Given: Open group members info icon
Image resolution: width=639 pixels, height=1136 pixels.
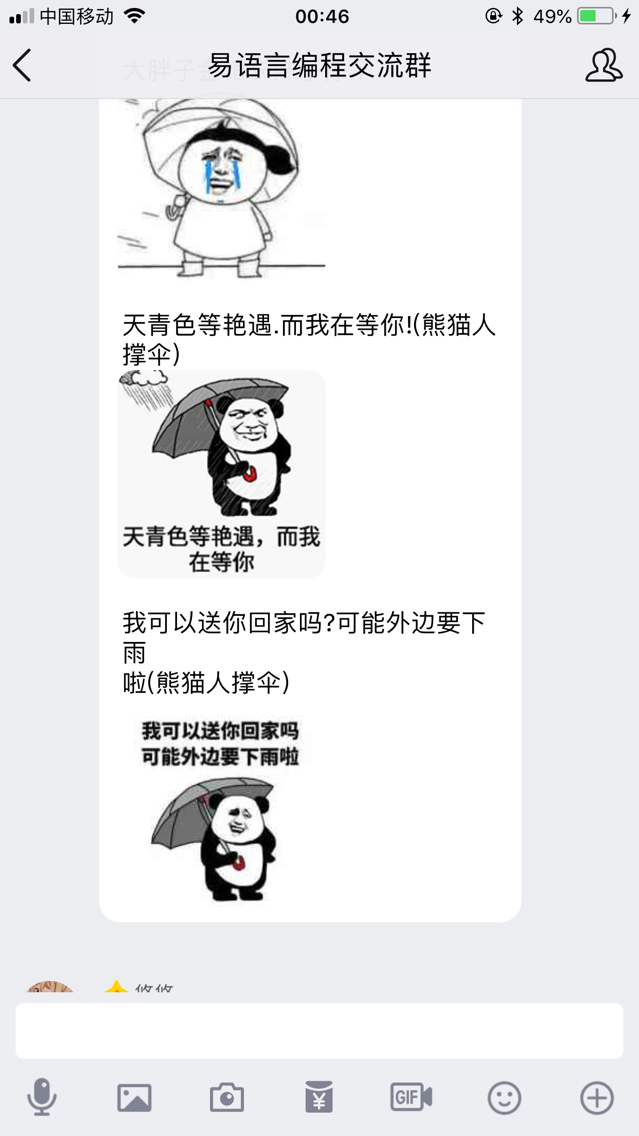Looking at the screenshot, I should point(603,66).
